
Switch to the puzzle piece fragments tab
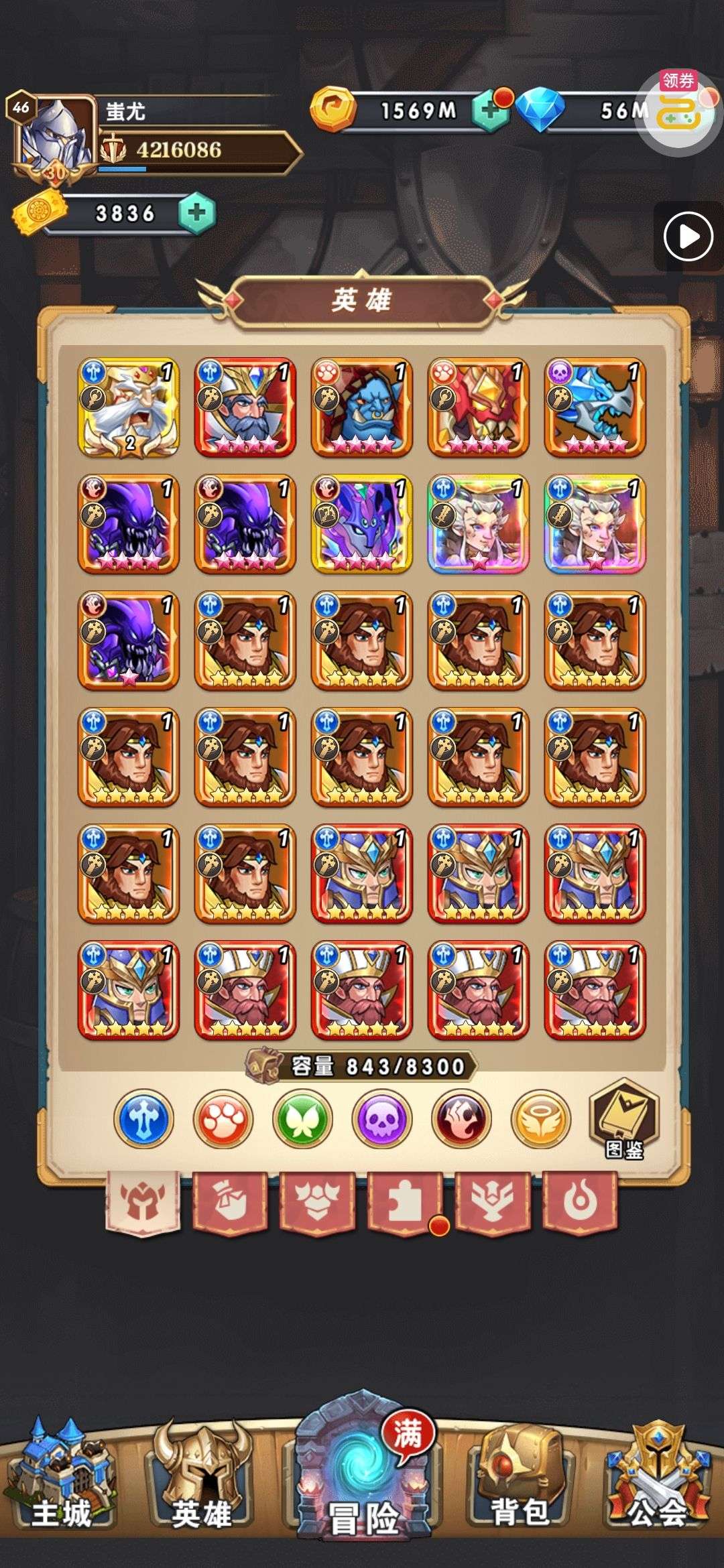(405, 1201)
